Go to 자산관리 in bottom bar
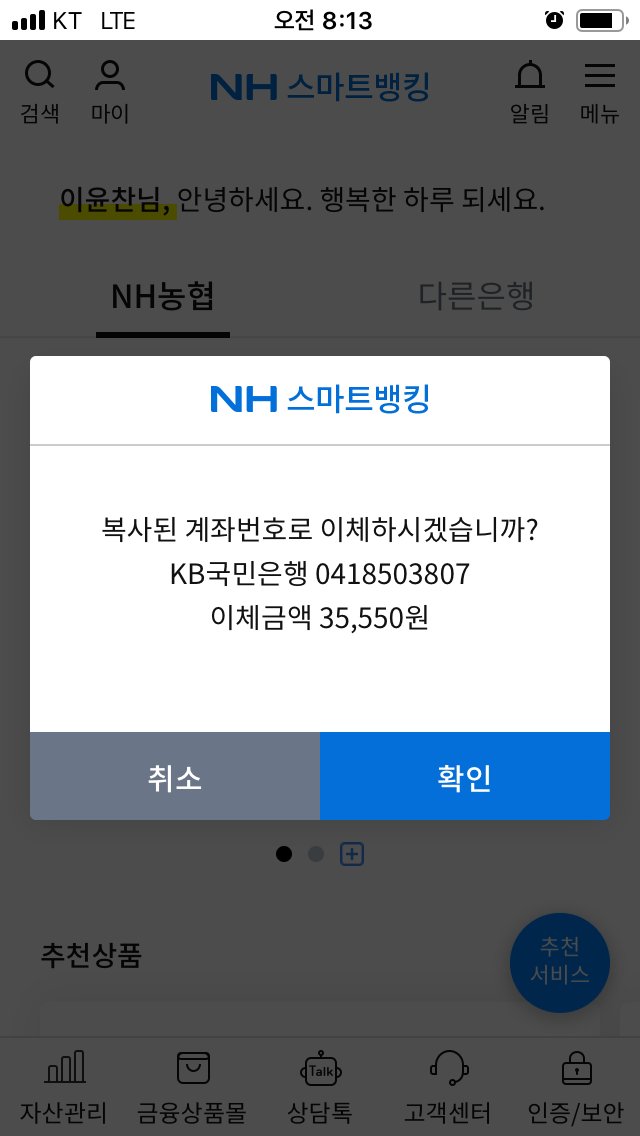Image resolution: width=640 pixels, height=1136 pixels. click(64, 1087)
